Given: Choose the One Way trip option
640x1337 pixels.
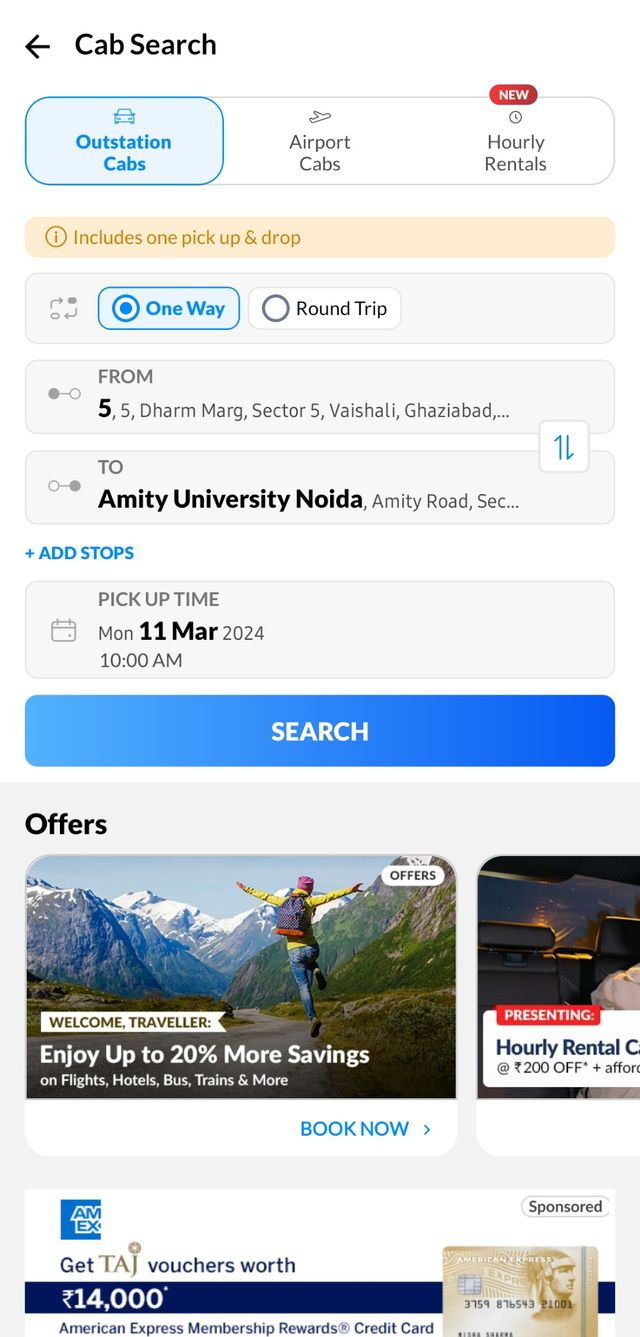Looking at the screenshot, I should pyautogui.click(x=169, y=309).
